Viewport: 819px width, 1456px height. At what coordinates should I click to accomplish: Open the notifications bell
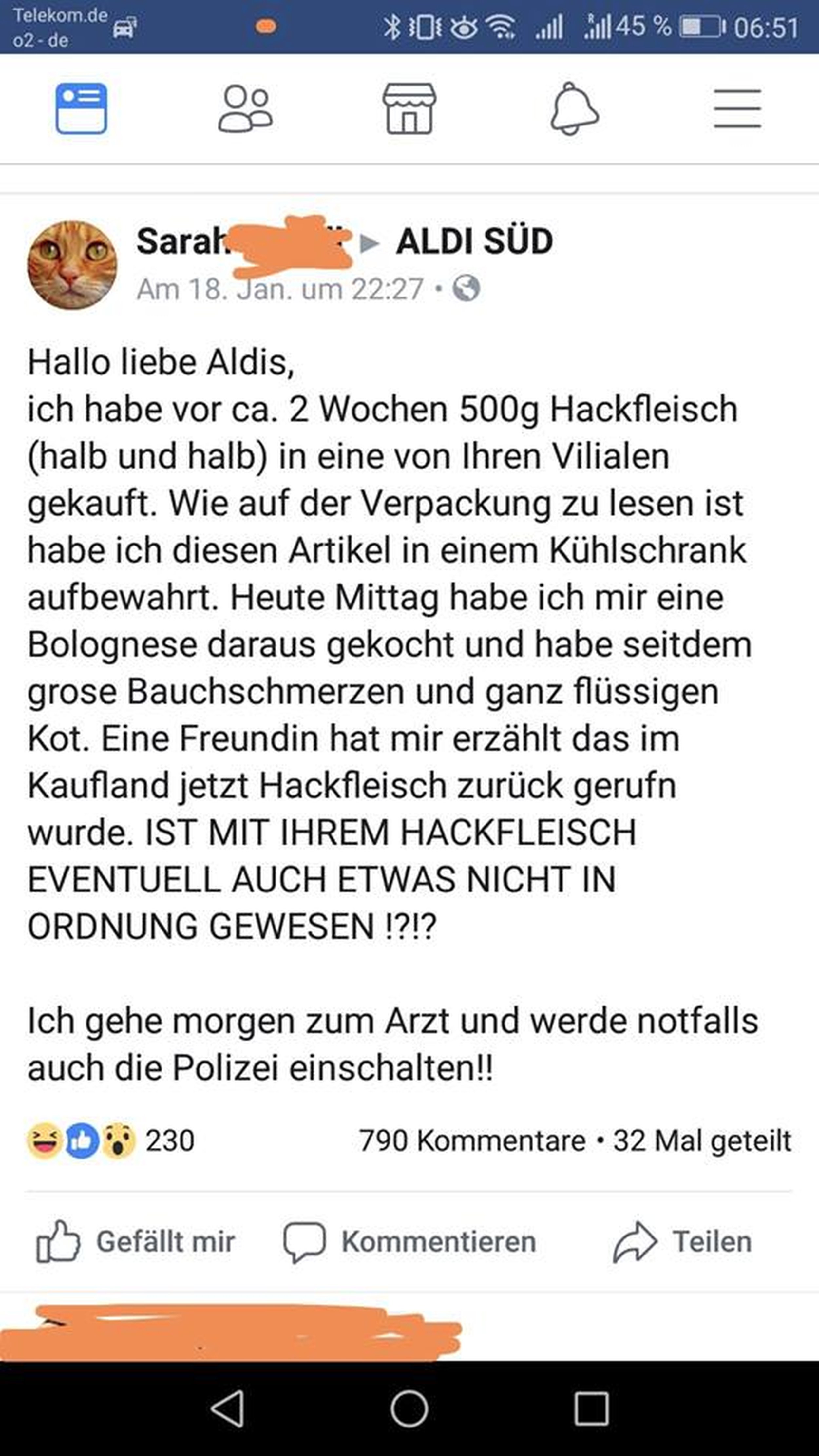click(x=574, y=108)
